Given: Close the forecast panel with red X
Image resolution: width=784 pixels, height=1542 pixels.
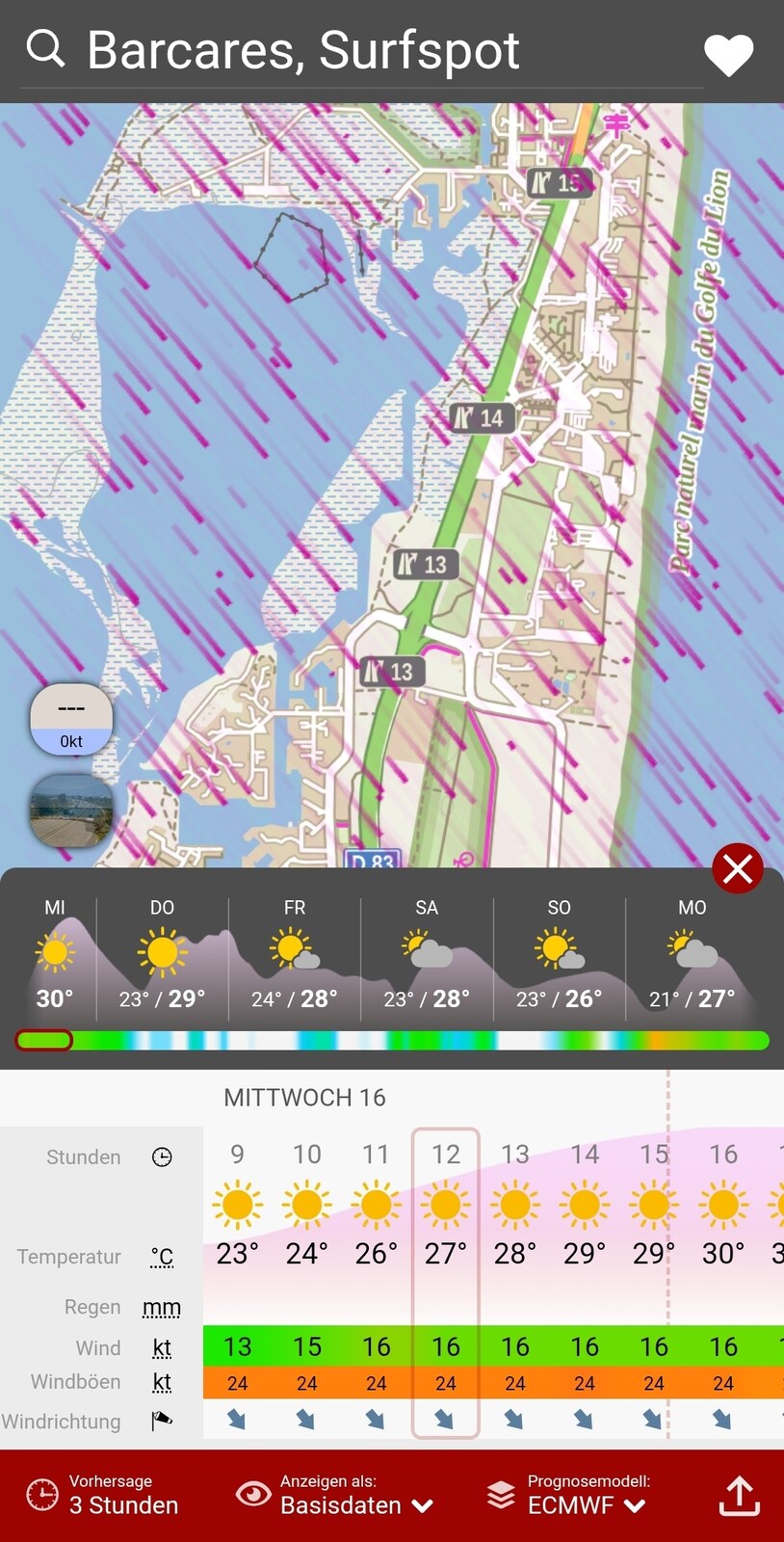Looking at the screenshot, I should [738, 868].
